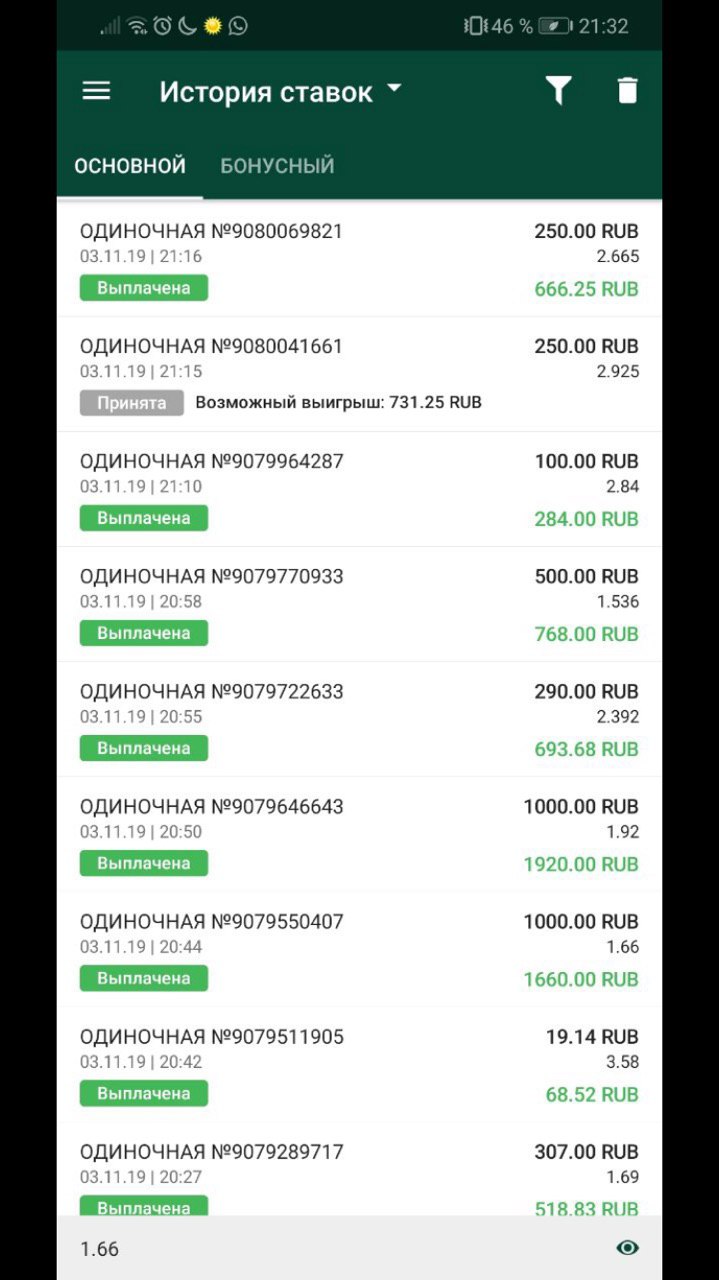Select the Основной tab
719x1280 pixels.
click(x=130, y=166)
